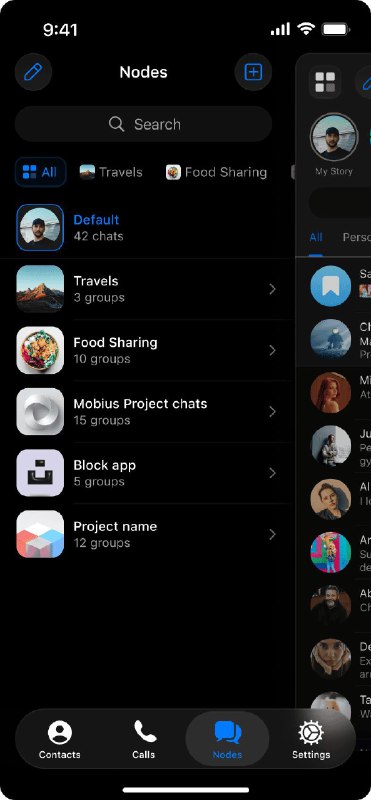
Task: Select the Nodes tab in bottom bar
Action: click(228, 739)
